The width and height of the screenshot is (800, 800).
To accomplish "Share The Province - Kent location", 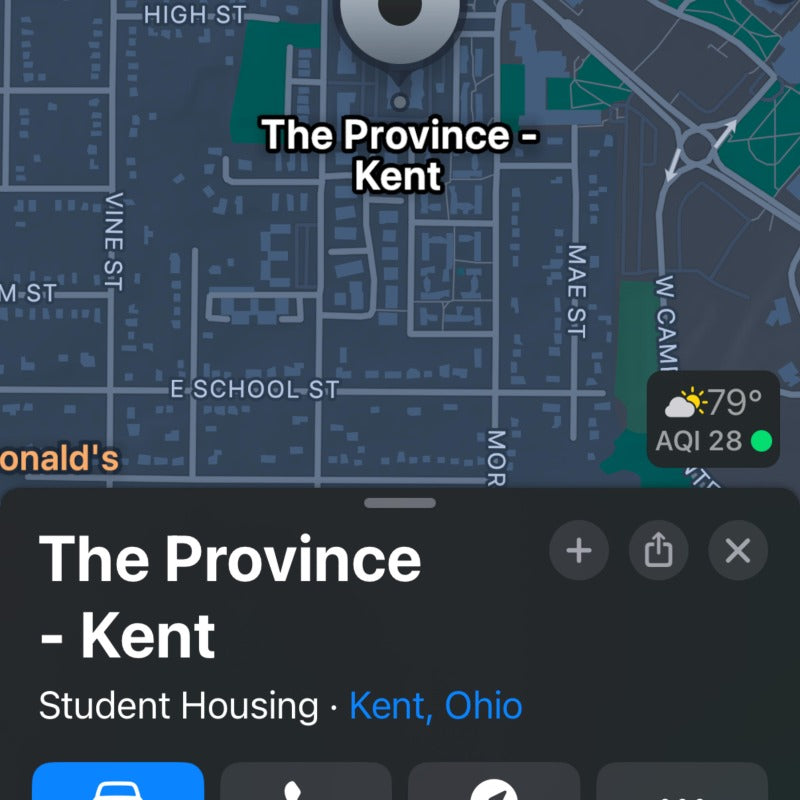I will (658, 551).
